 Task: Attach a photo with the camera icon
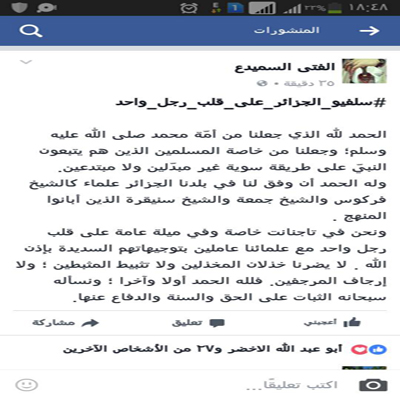pos(373,386)
